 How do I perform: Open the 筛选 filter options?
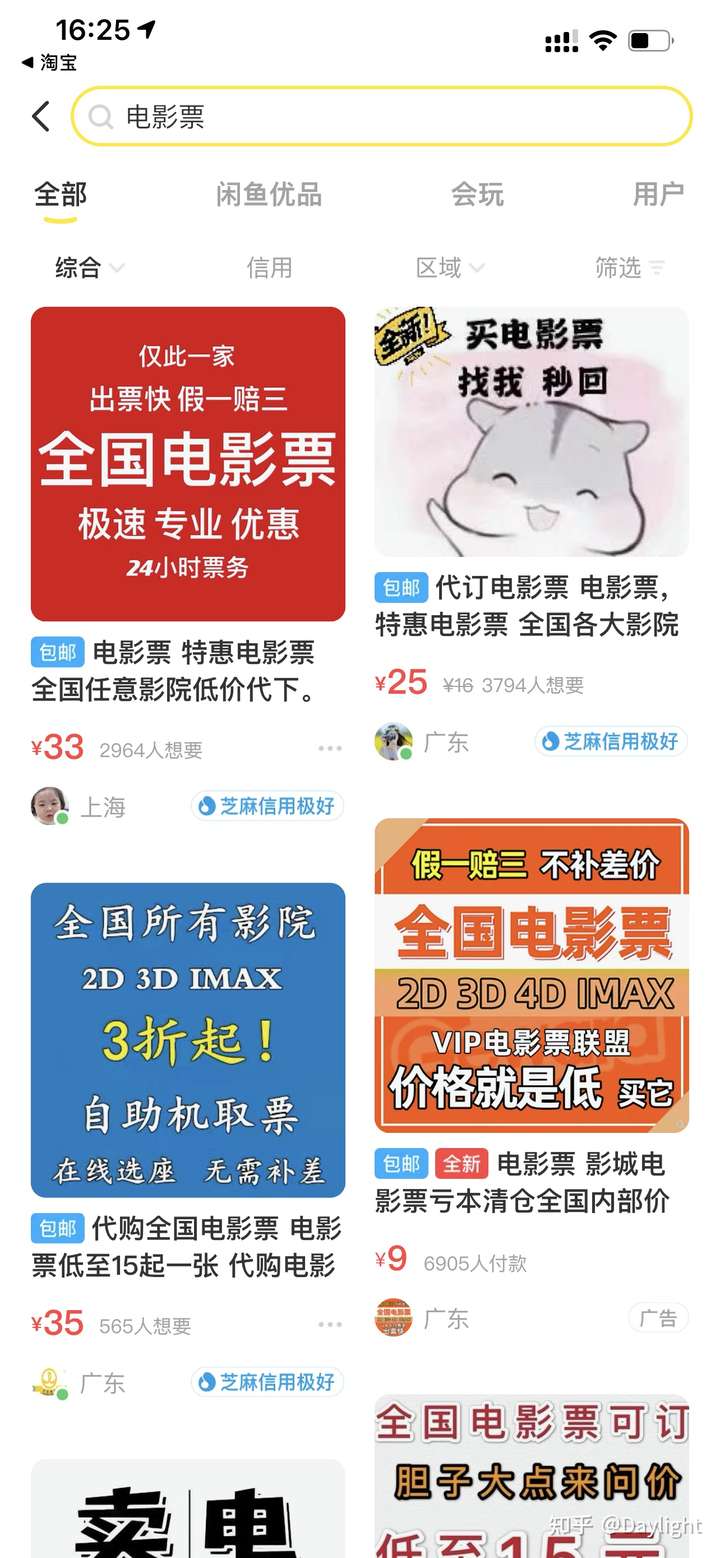[x=629, y=267]
